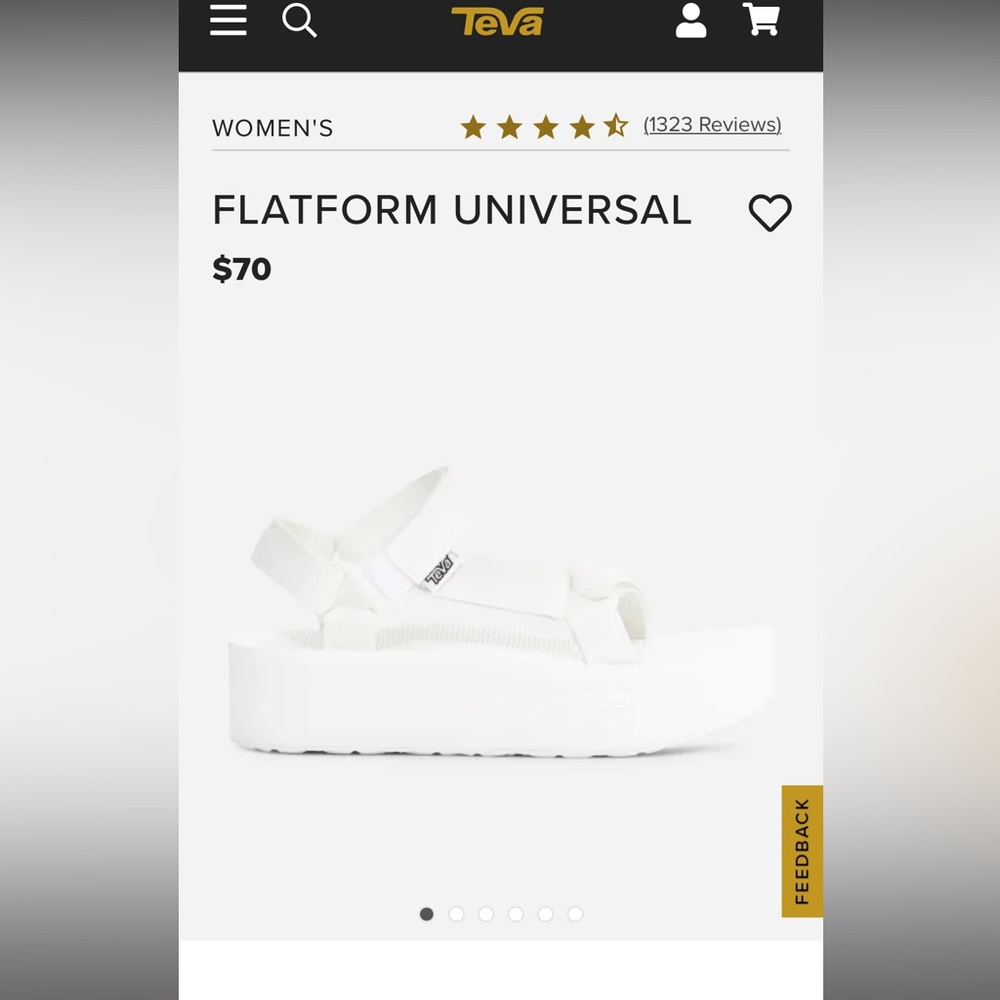Open the shopping cart

tap(762, 19)
